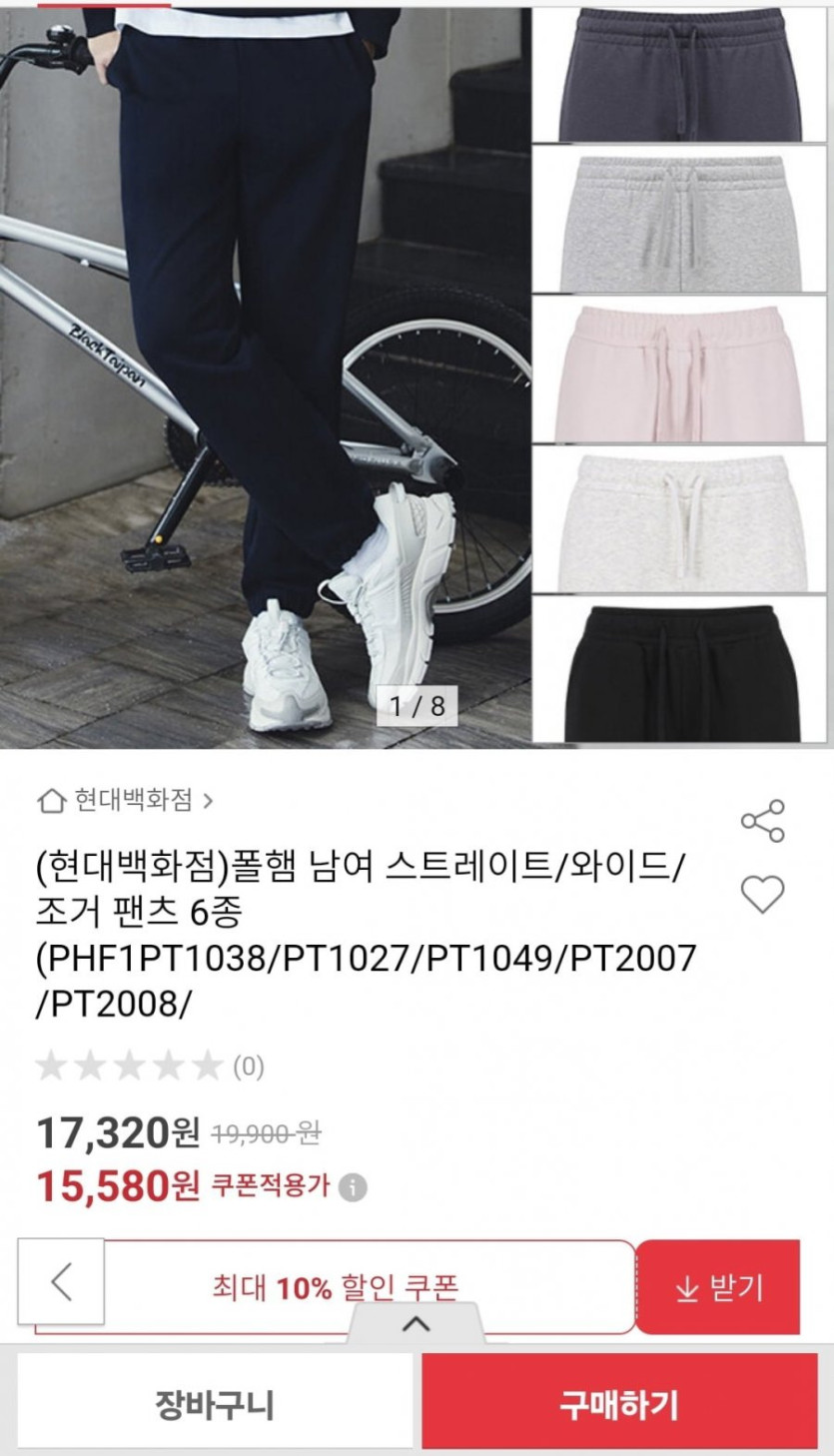Screen dimensions: 834x1456
Task: Expand the bottom purchase options panel
Action: click(x=416, y=1325)
